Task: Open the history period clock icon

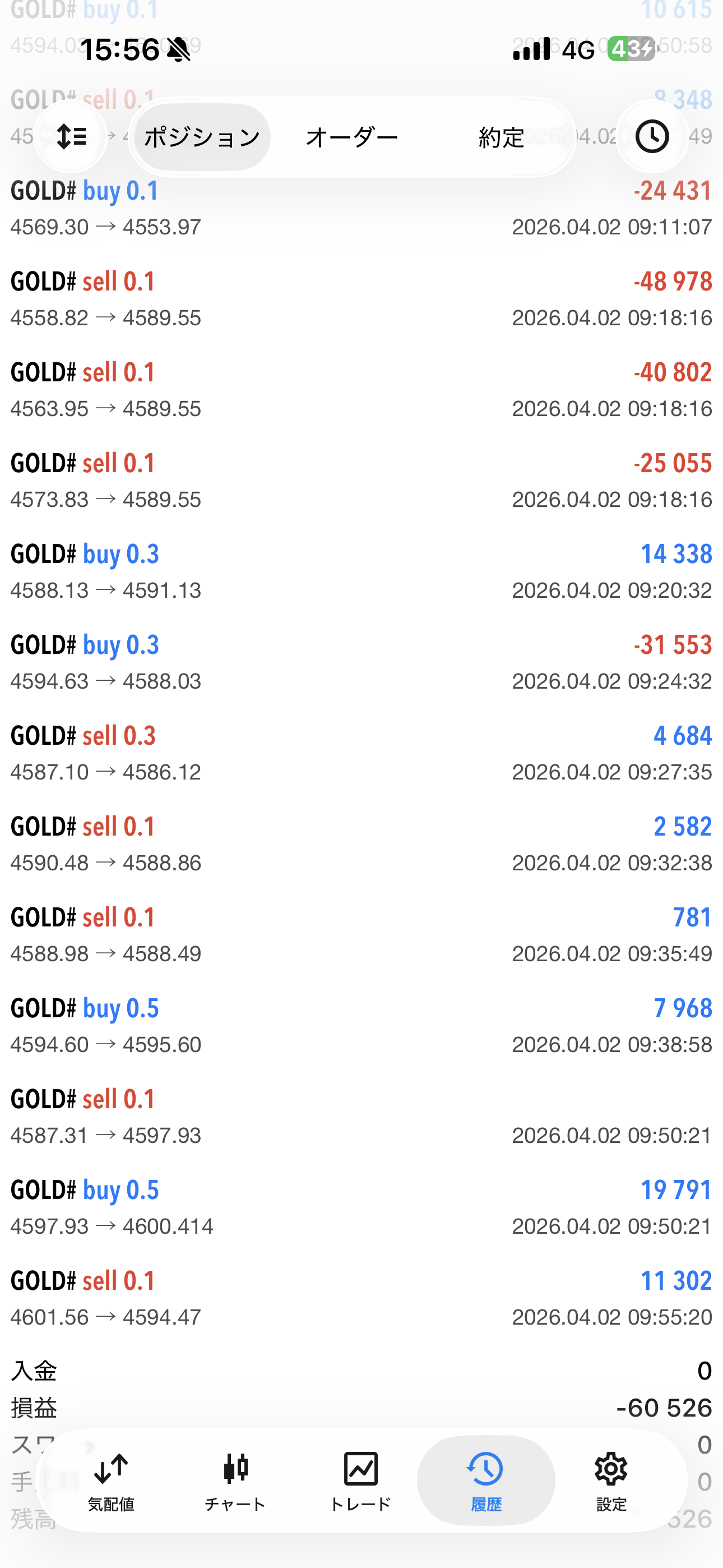Action: 652,136
